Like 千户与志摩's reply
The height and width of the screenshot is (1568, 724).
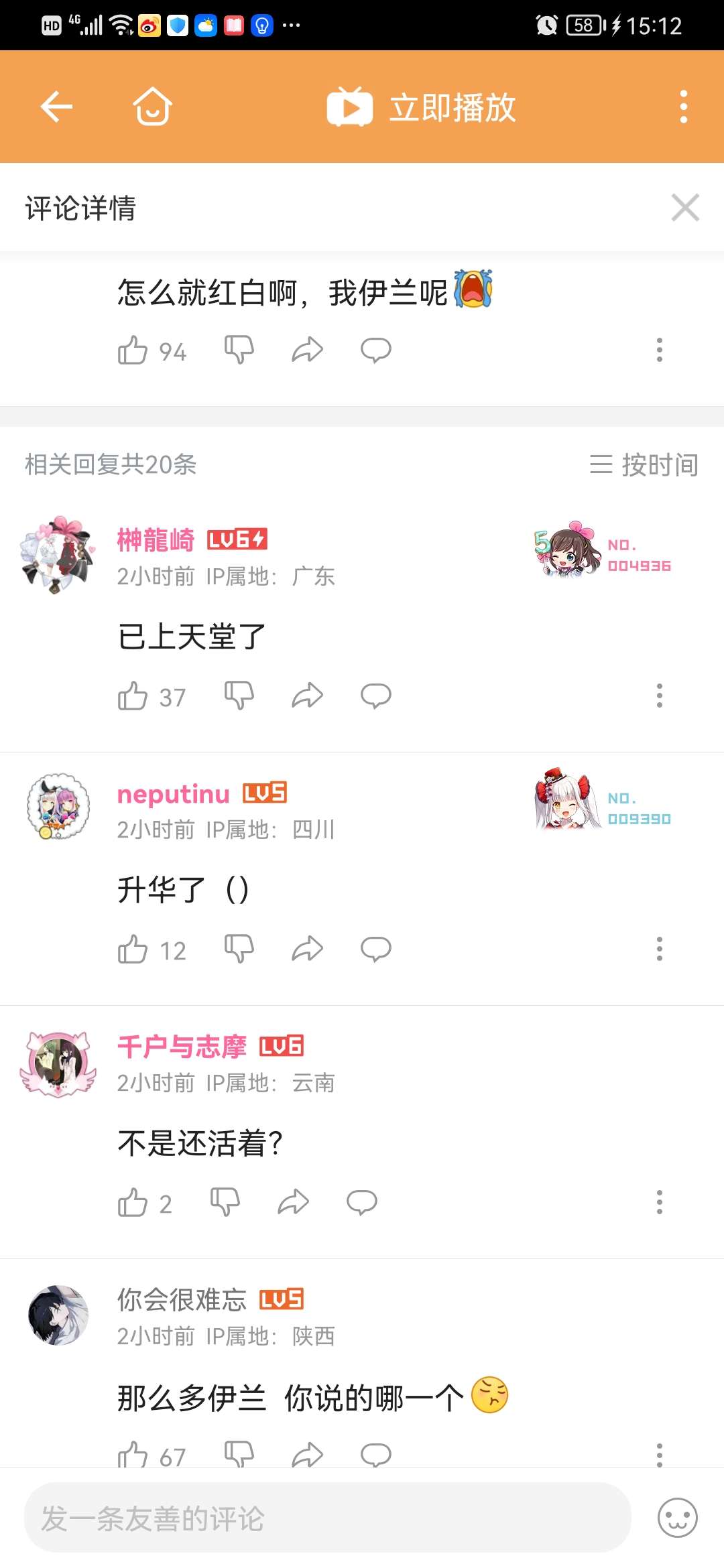click(x=133, y=1202)
